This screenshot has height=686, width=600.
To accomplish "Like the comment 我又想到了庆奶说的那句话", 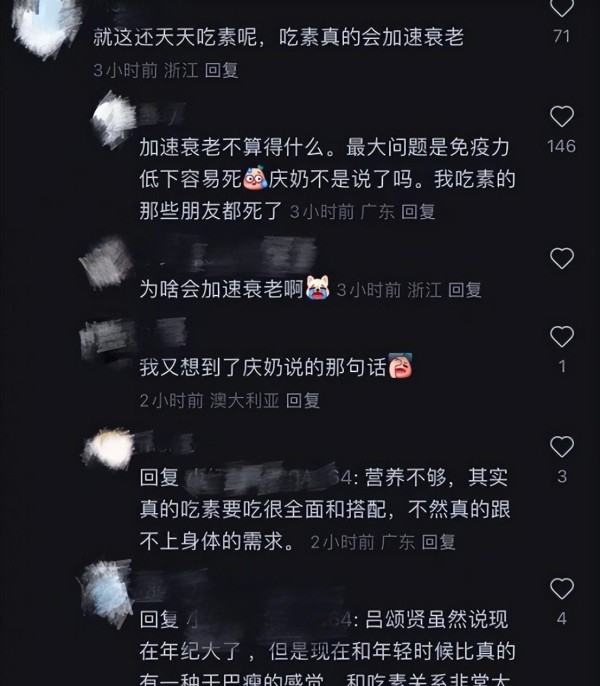I will point(562,337).
